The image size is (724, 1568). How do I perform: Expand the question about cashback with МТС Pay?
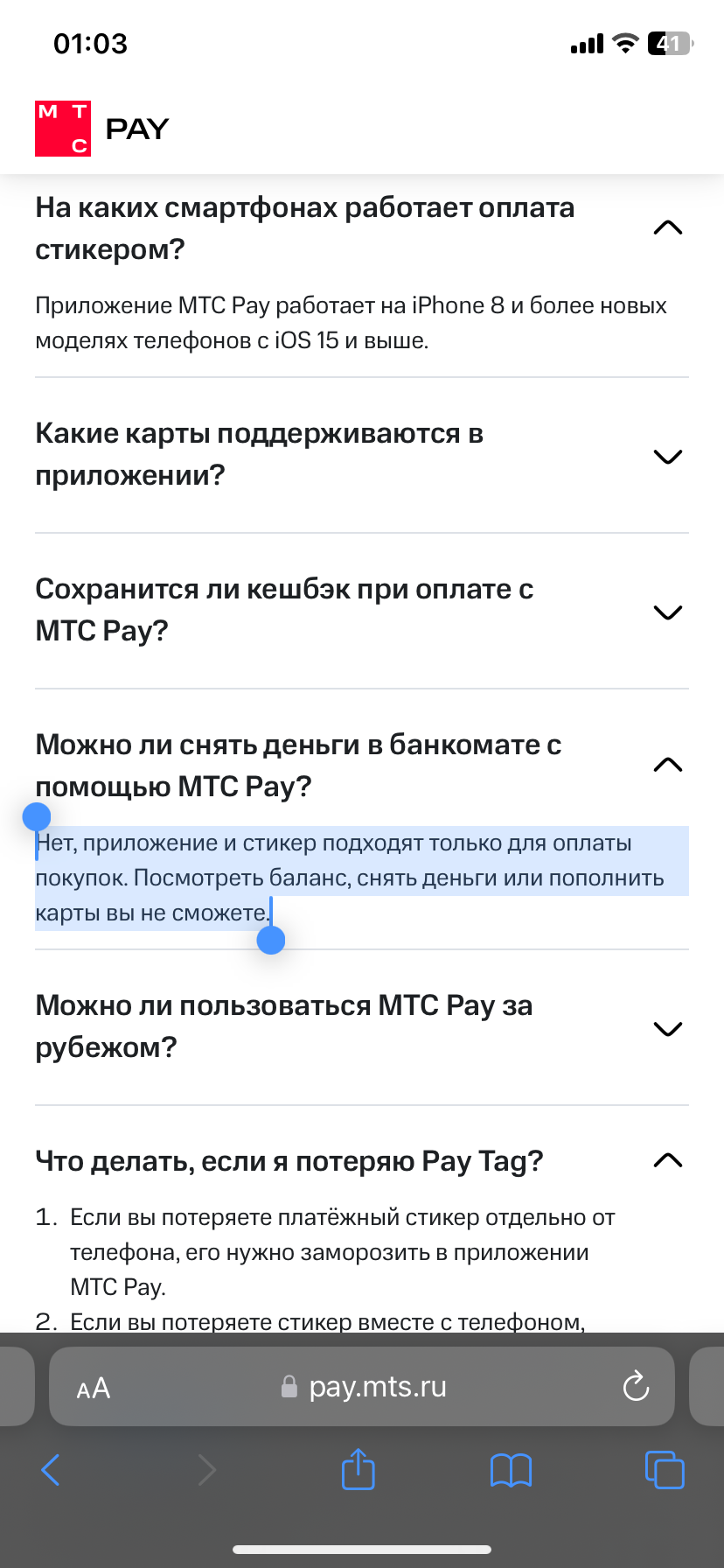pos(668,612)
